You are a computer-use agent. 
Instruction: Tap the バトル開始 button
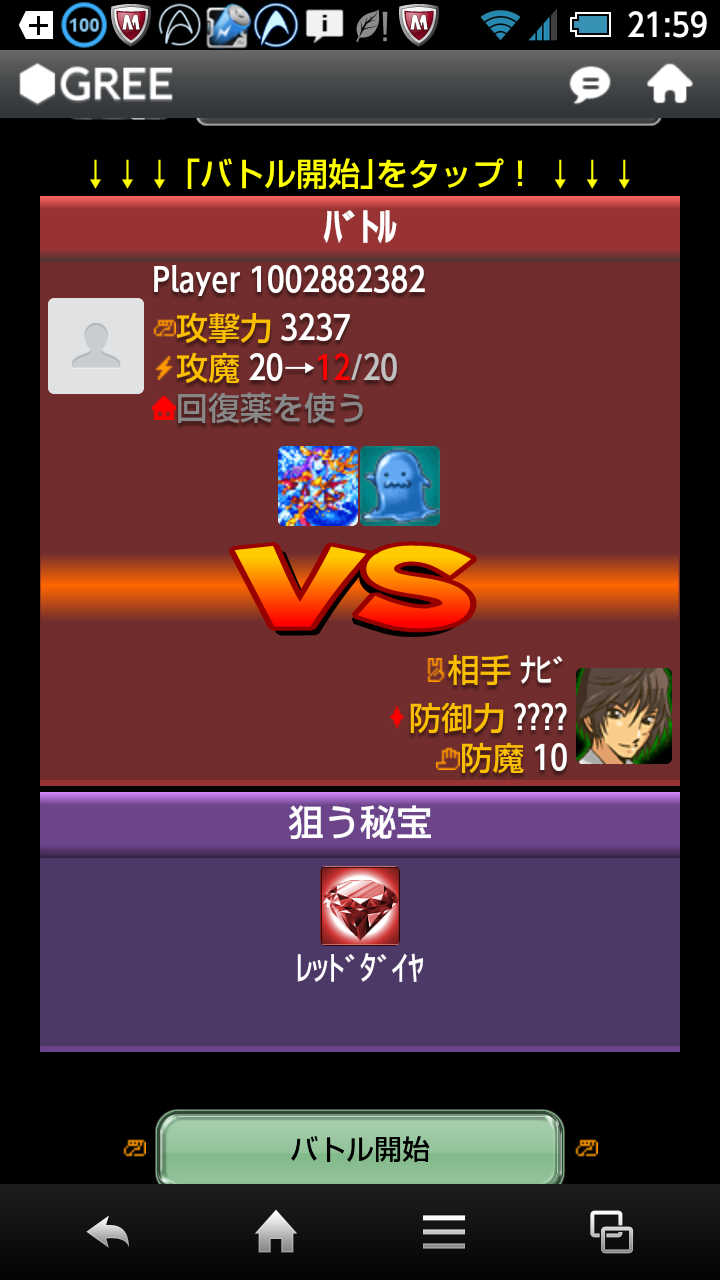(360, 1149)
